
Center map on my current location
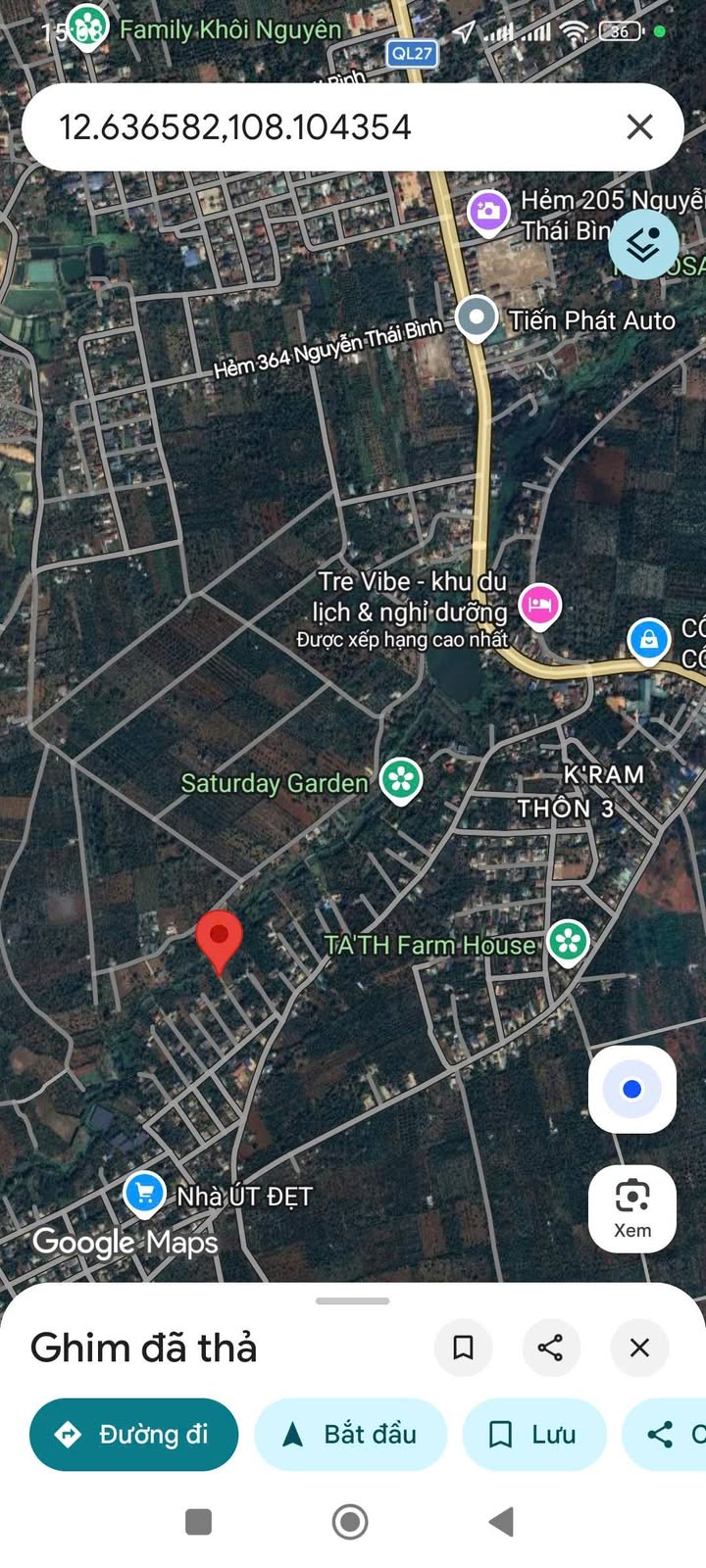632,1089
